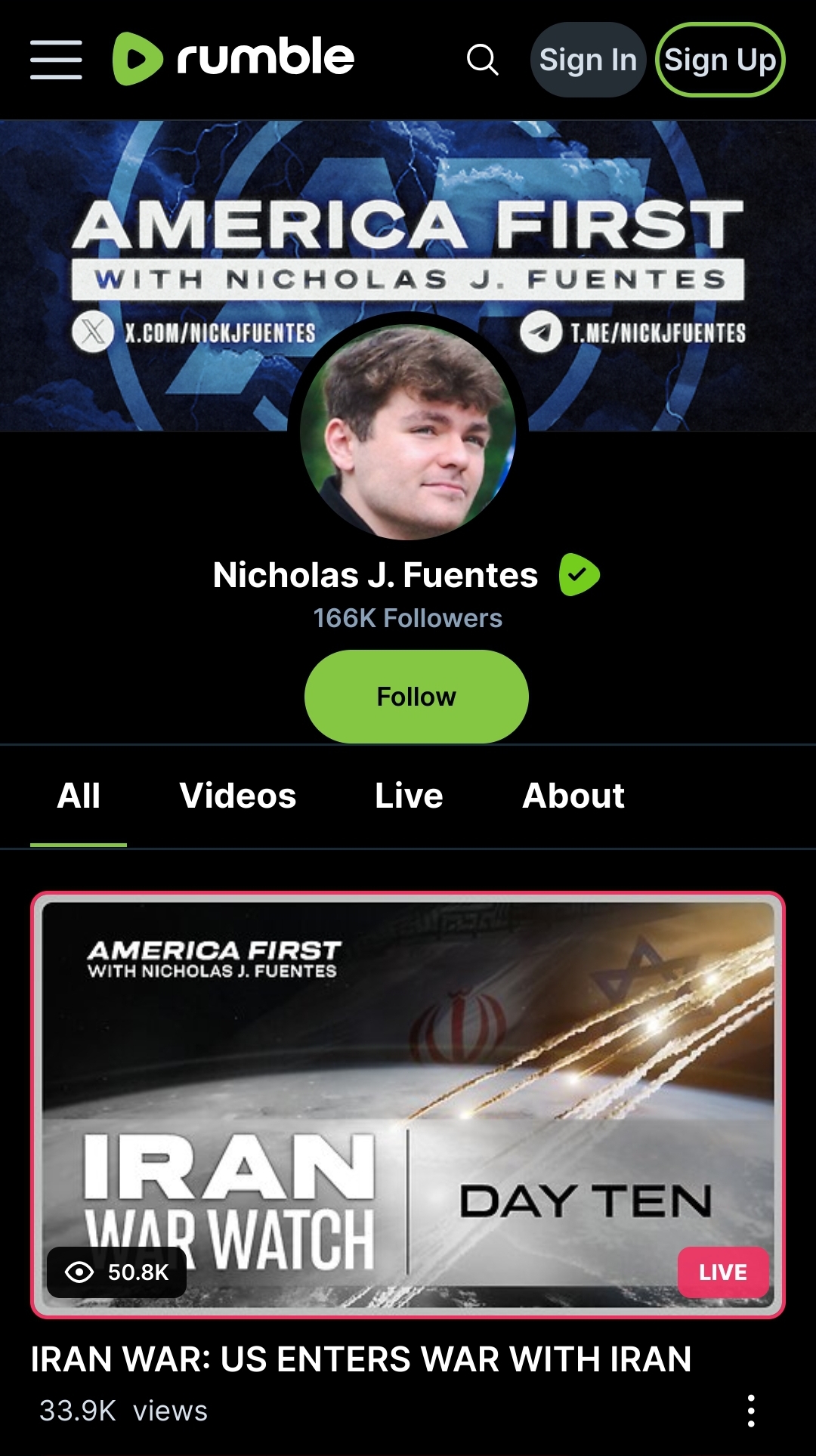Switch to the About tab
Screen dimensions: 816x1456
(x=573, y=796)
